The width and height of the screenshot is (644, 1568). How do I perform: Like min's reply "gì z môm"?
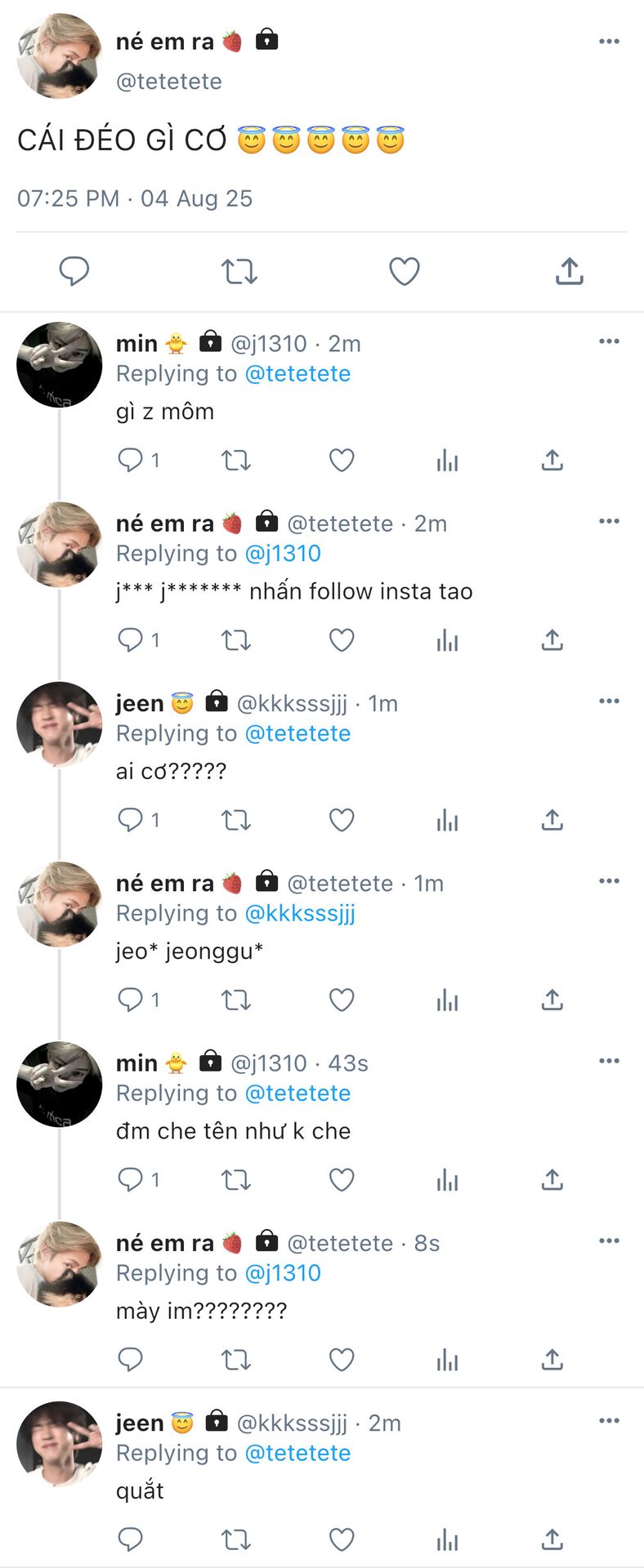[342, 461]
